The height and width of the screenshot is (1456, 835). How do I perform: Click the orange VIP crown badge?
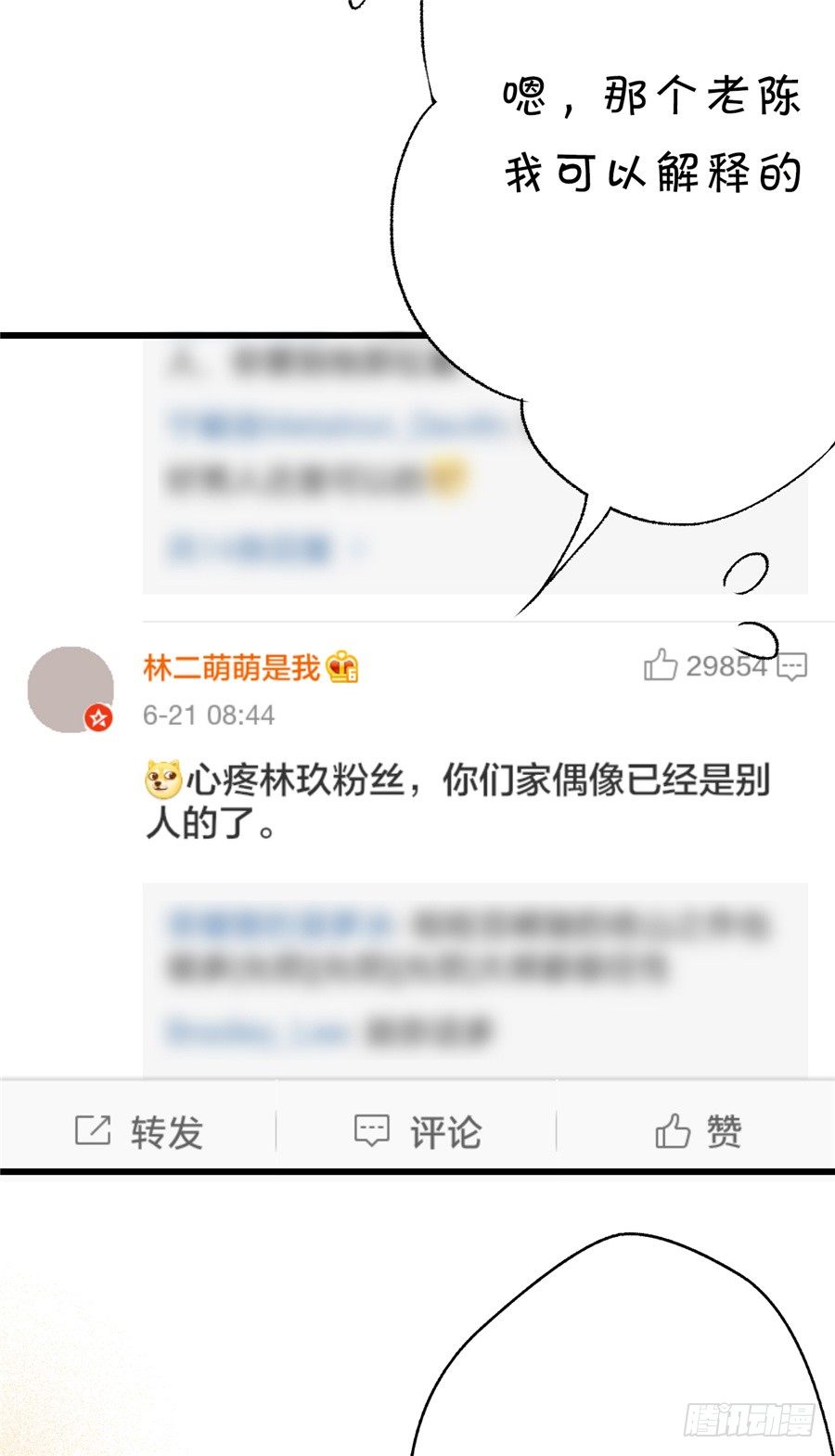pos(345,667)
